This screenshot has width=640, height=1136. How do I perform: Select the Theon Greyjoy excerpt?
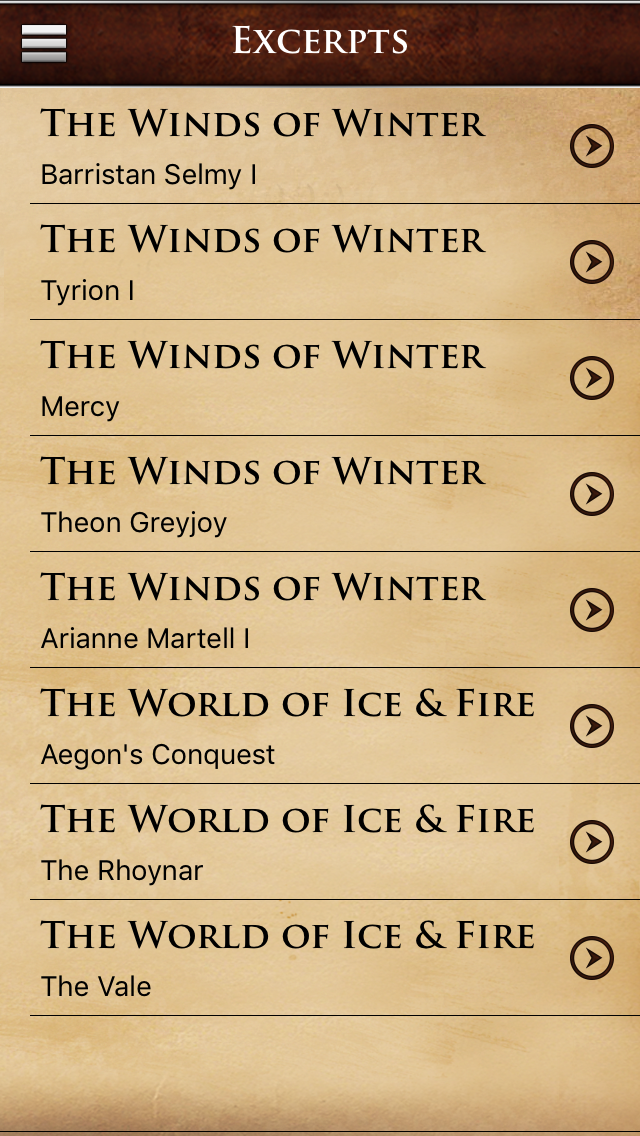click(x=335, y=493)
